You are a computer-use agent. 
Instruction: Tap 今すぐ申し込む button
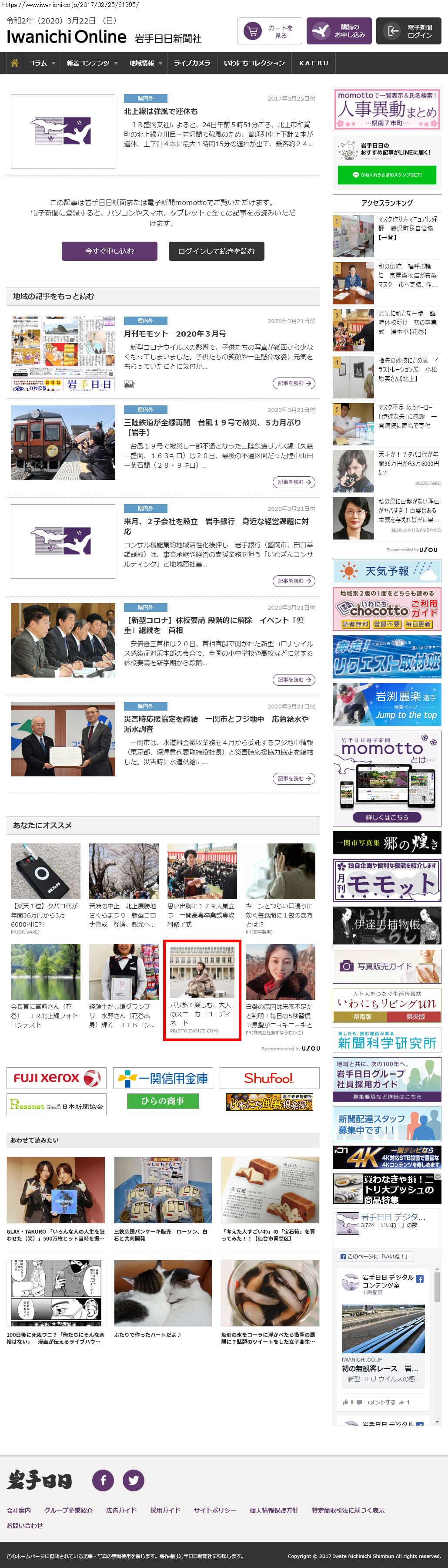(x=110, y=251)
